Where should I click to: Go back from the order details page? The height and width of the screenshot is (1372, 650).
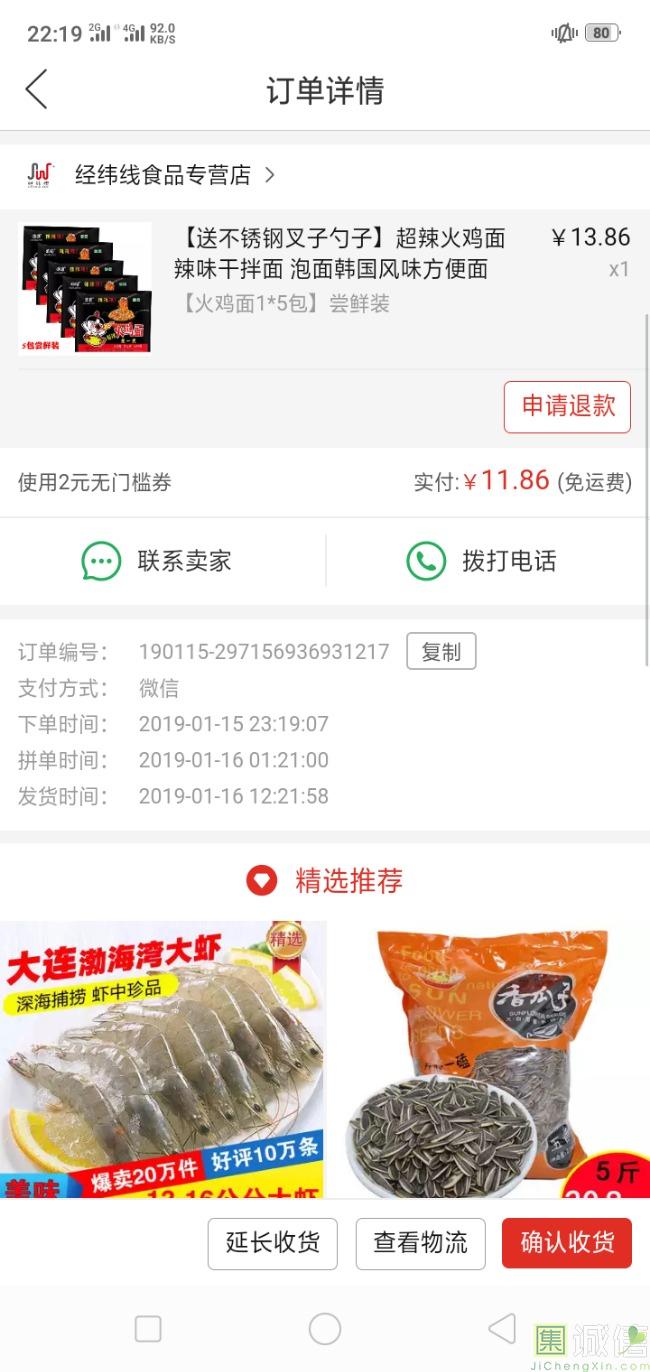(36, 90)
